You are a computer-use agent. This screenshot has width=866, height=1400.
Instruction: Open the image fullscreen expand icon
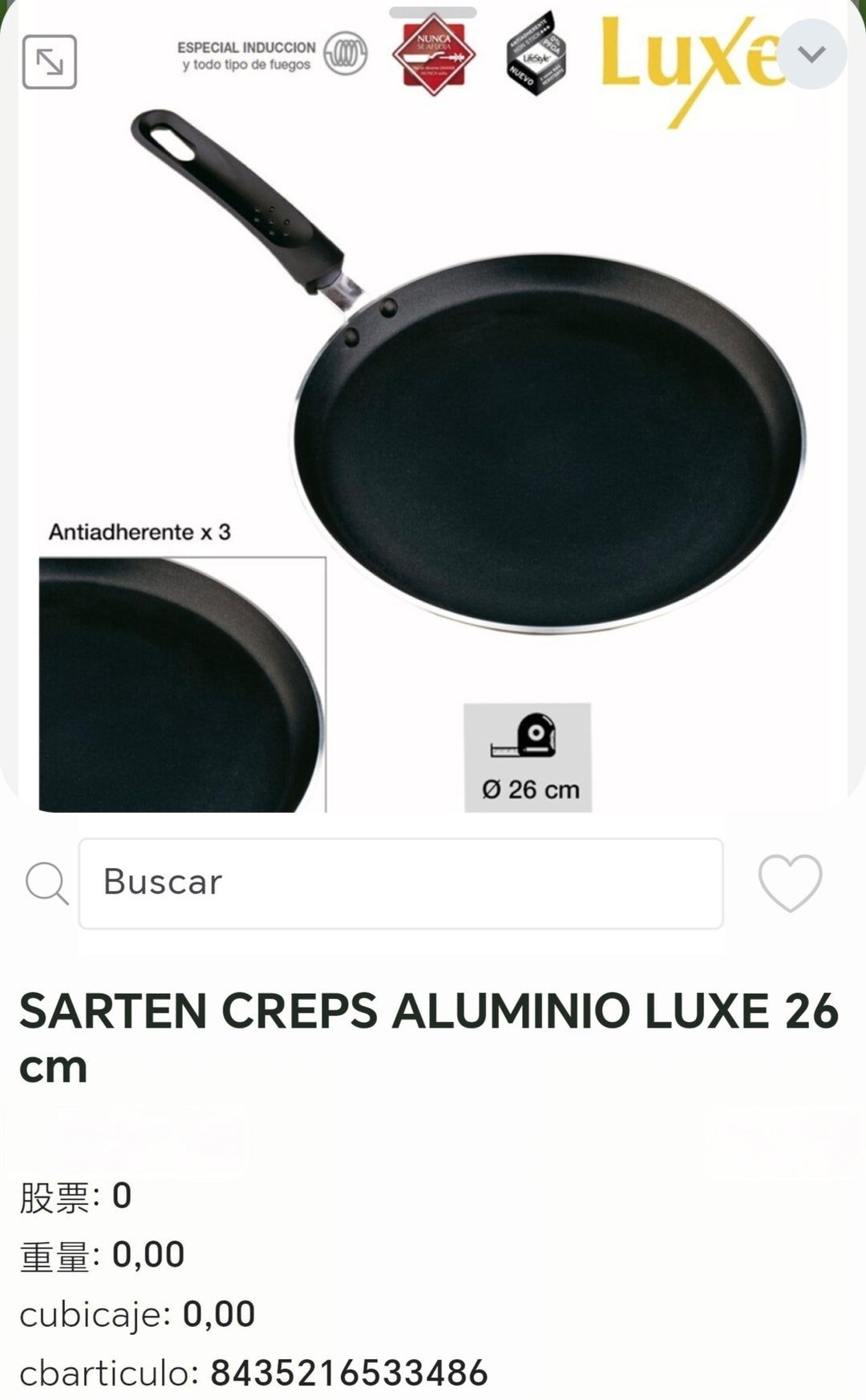point(50,63)
